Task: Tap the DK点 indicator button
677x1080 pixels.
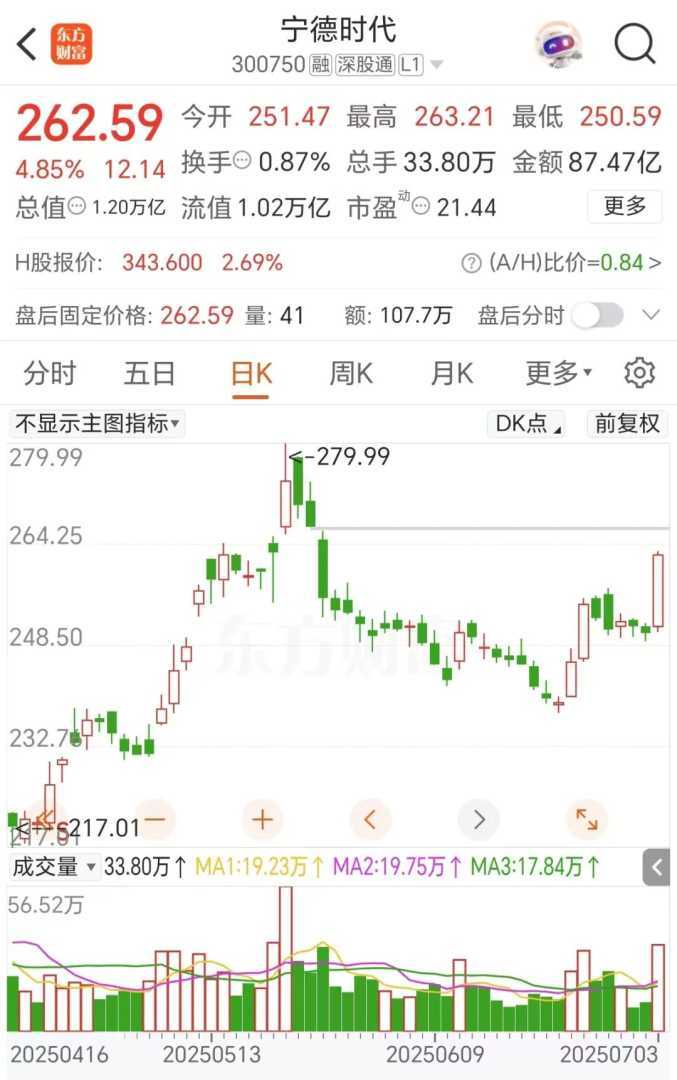Action: 529,424
